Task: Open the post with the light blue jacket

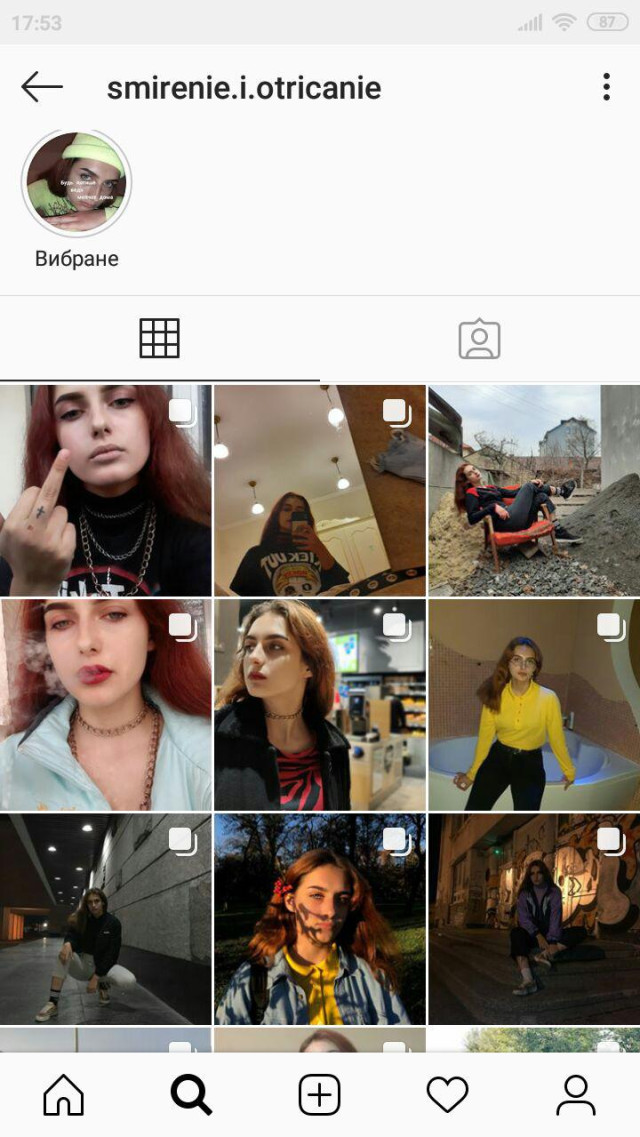Action: point(106,704)
